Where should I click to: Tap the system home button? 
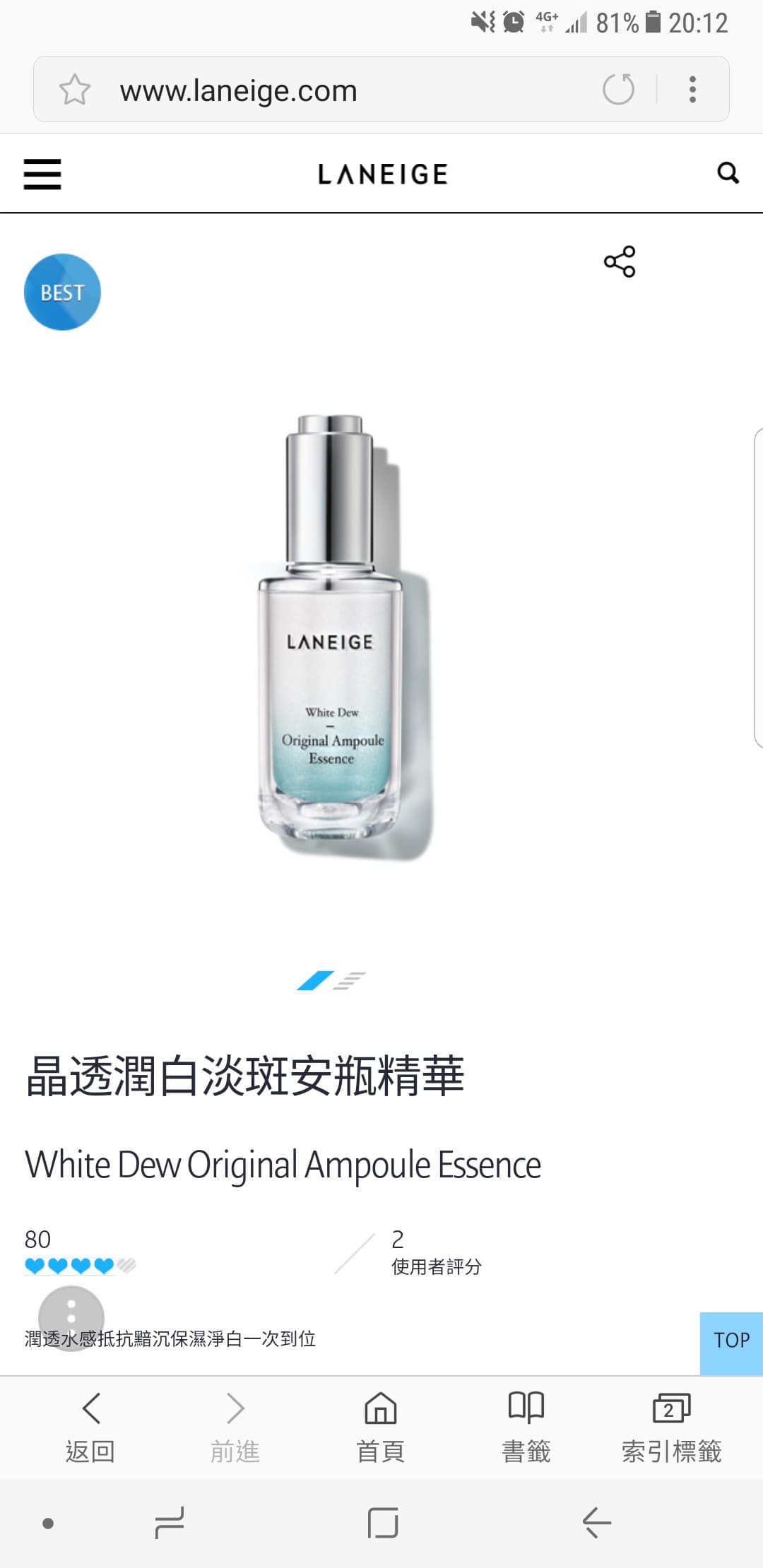pos(383,1523)
